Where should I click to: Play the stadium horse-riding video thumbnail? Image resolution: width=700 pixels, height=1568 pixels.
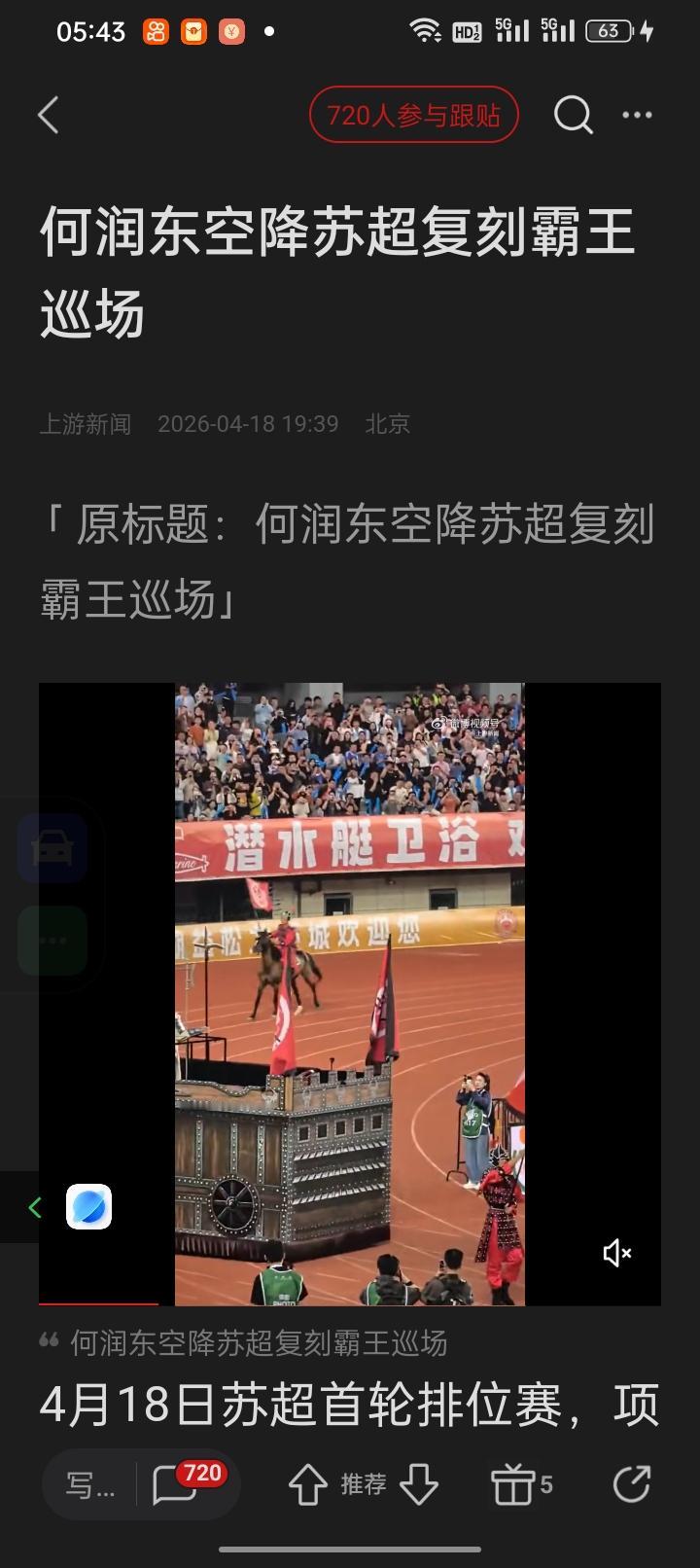[x=350, y=992]
